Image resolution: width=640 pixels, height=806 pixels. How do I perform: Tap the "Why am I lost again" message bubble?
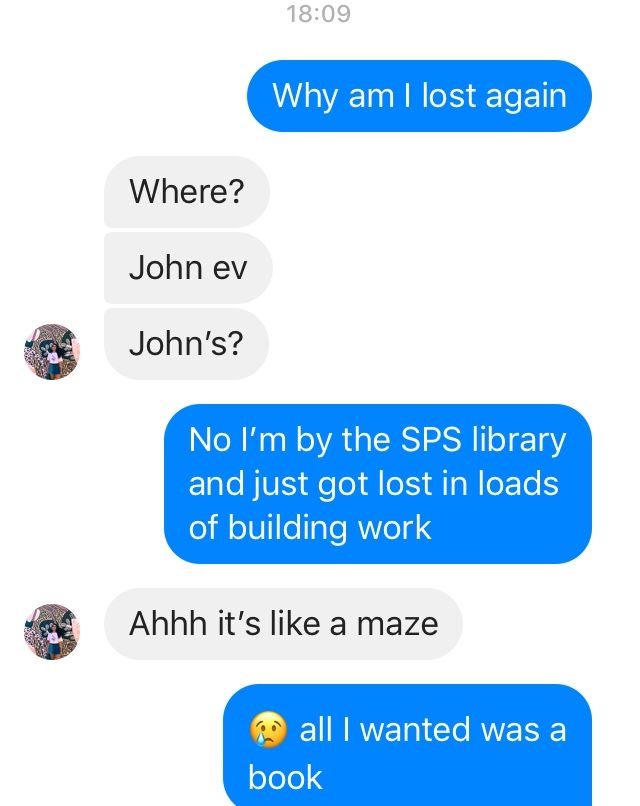(x=419, y=96)
